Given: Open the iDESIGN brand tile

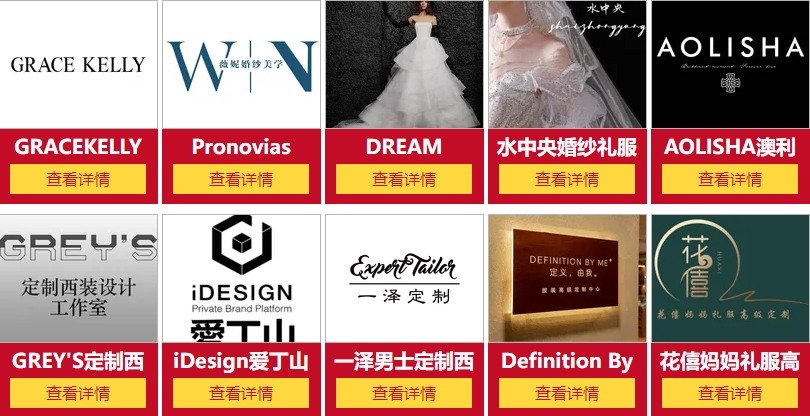Looking at the screenshot, I should [241, 278].
